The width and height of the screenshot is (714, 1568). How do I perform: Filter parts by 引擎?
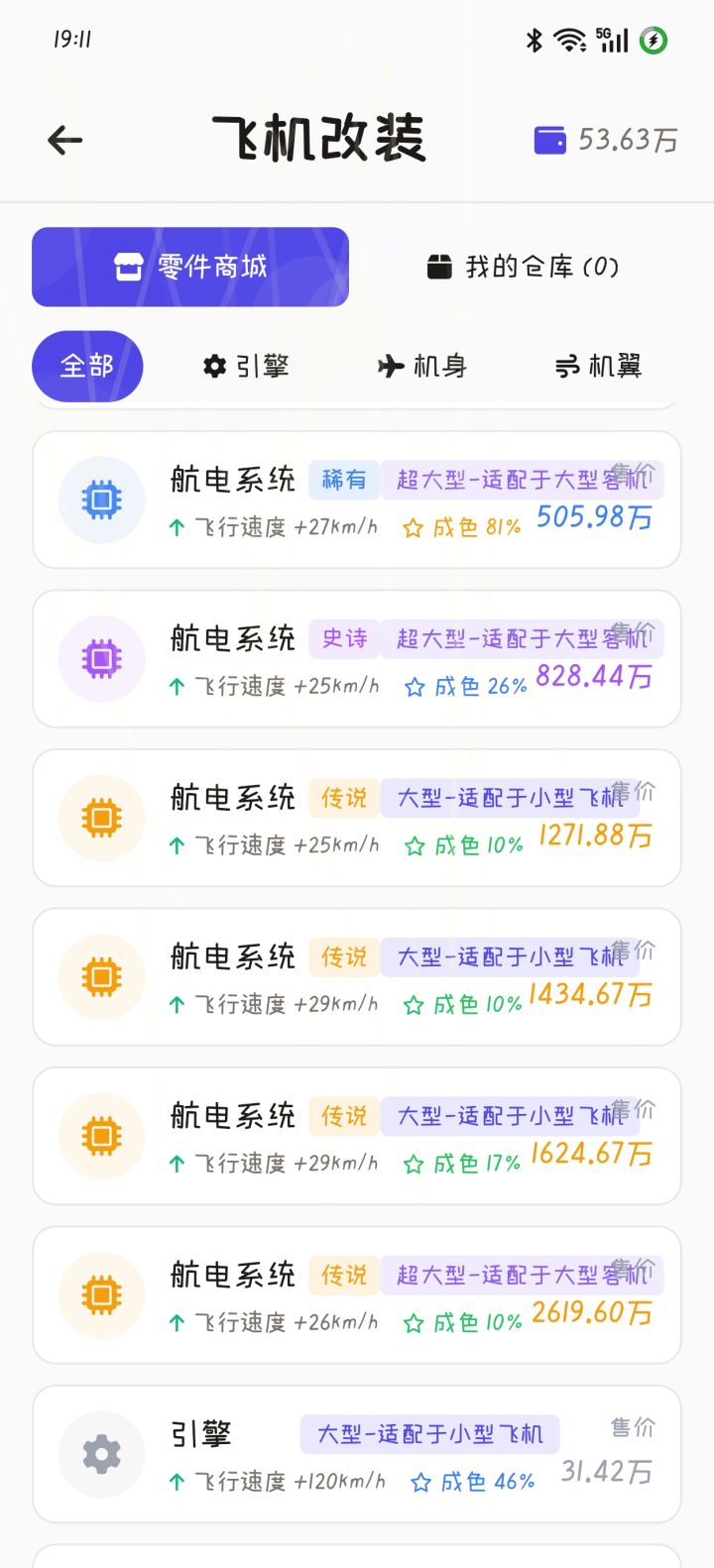tap(246, 367)
